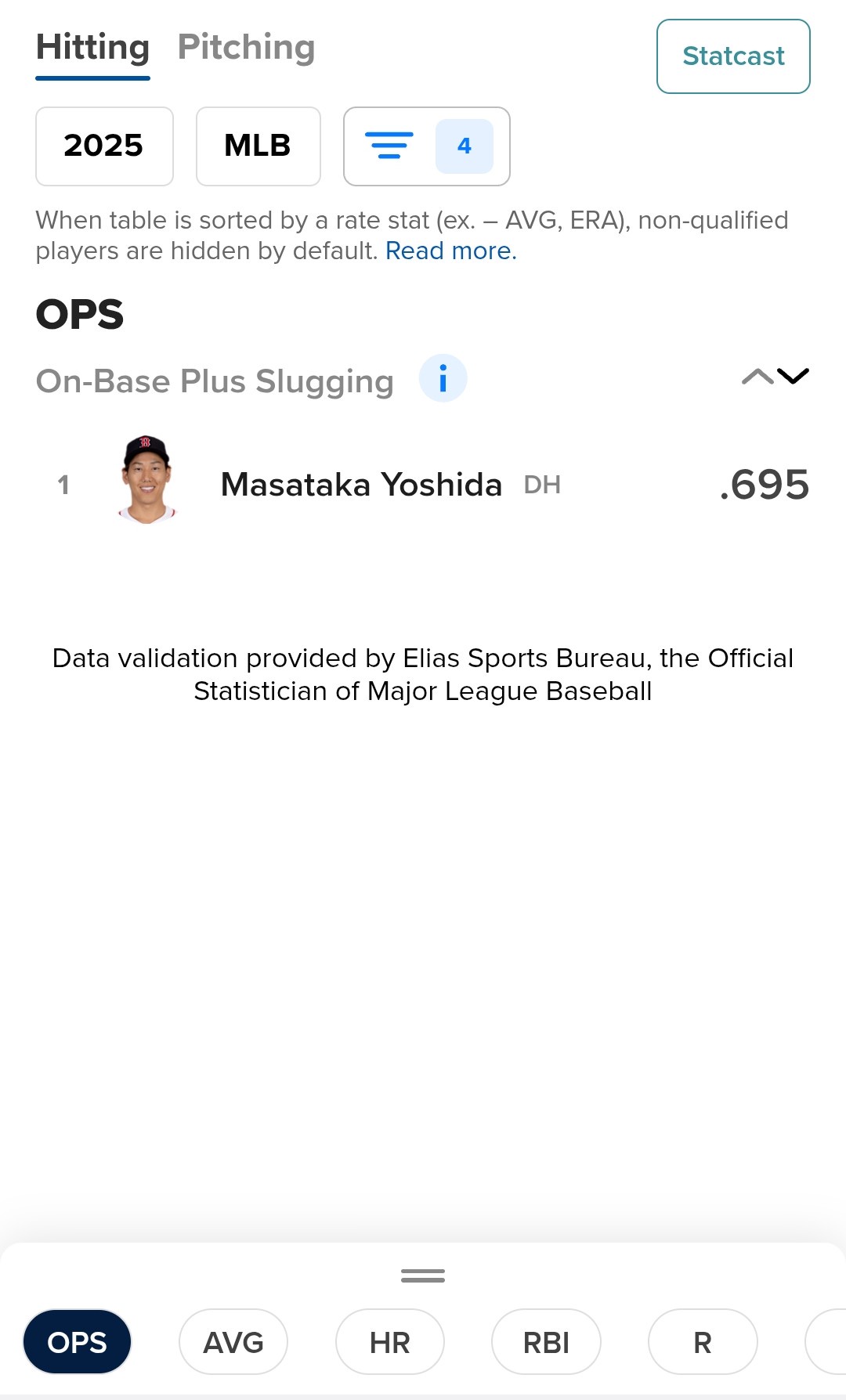Change the 2025 season selector
Viewport: 846px width, 1400px height.
104,146
